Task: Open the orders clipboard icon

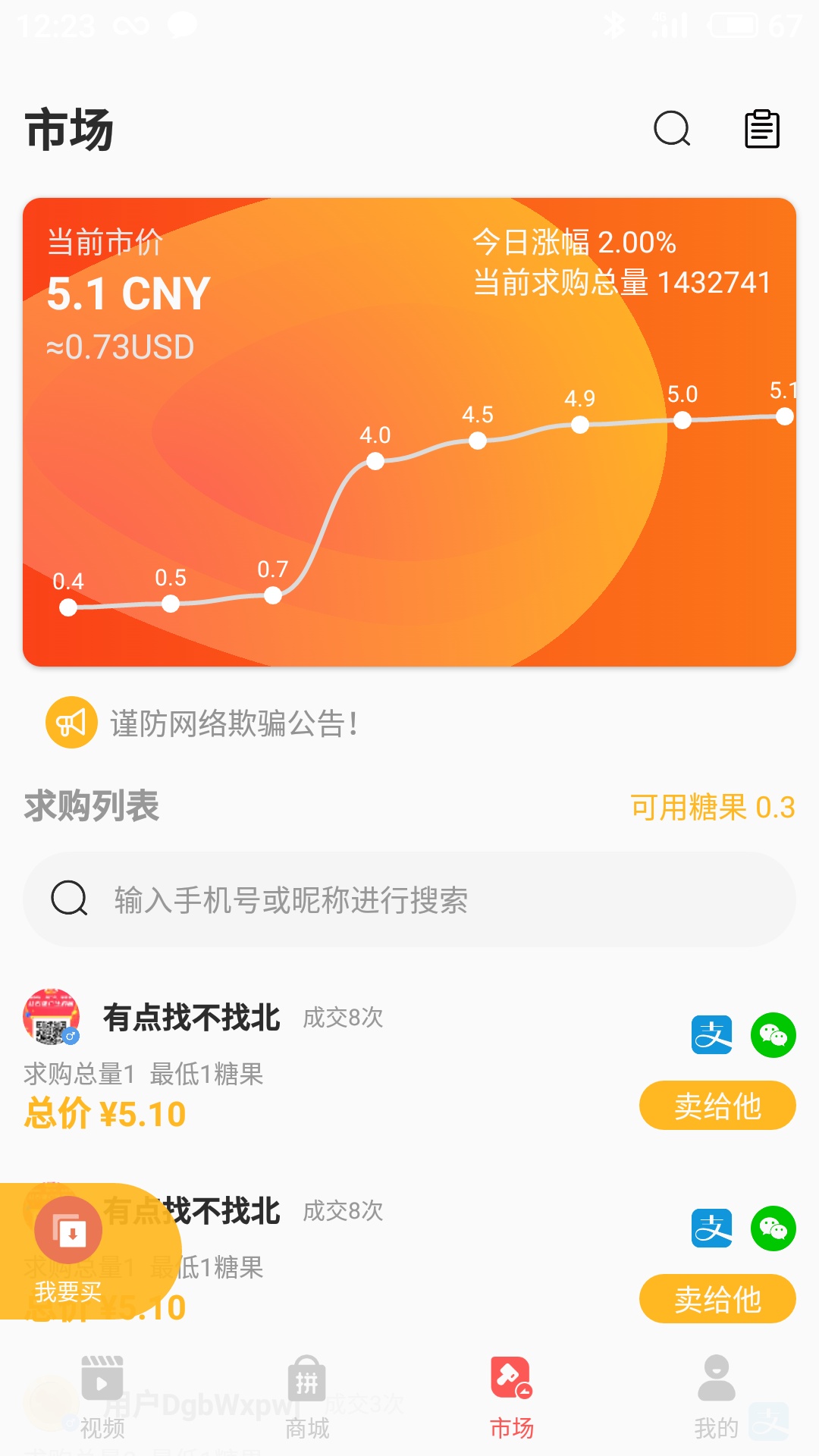Action: 761,128
